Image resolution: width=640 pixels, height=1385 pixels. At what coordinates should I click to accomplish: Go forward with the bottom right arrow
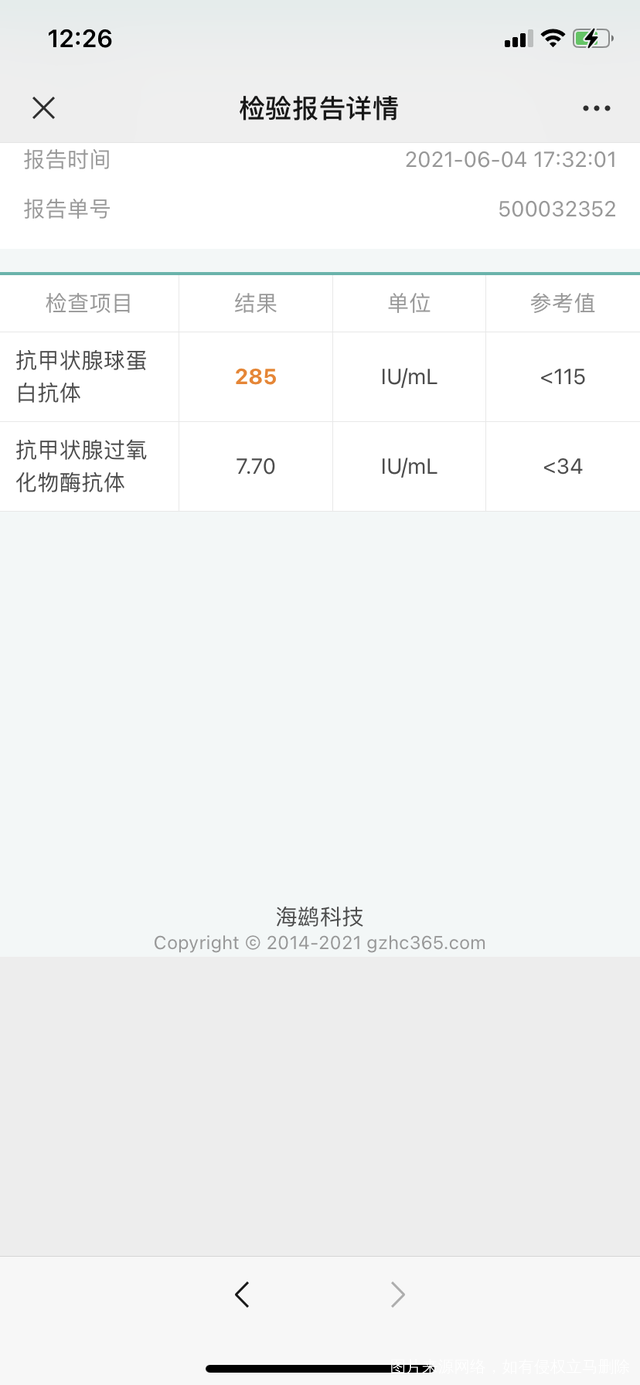pyautogui.click(x=397, y=1295)
